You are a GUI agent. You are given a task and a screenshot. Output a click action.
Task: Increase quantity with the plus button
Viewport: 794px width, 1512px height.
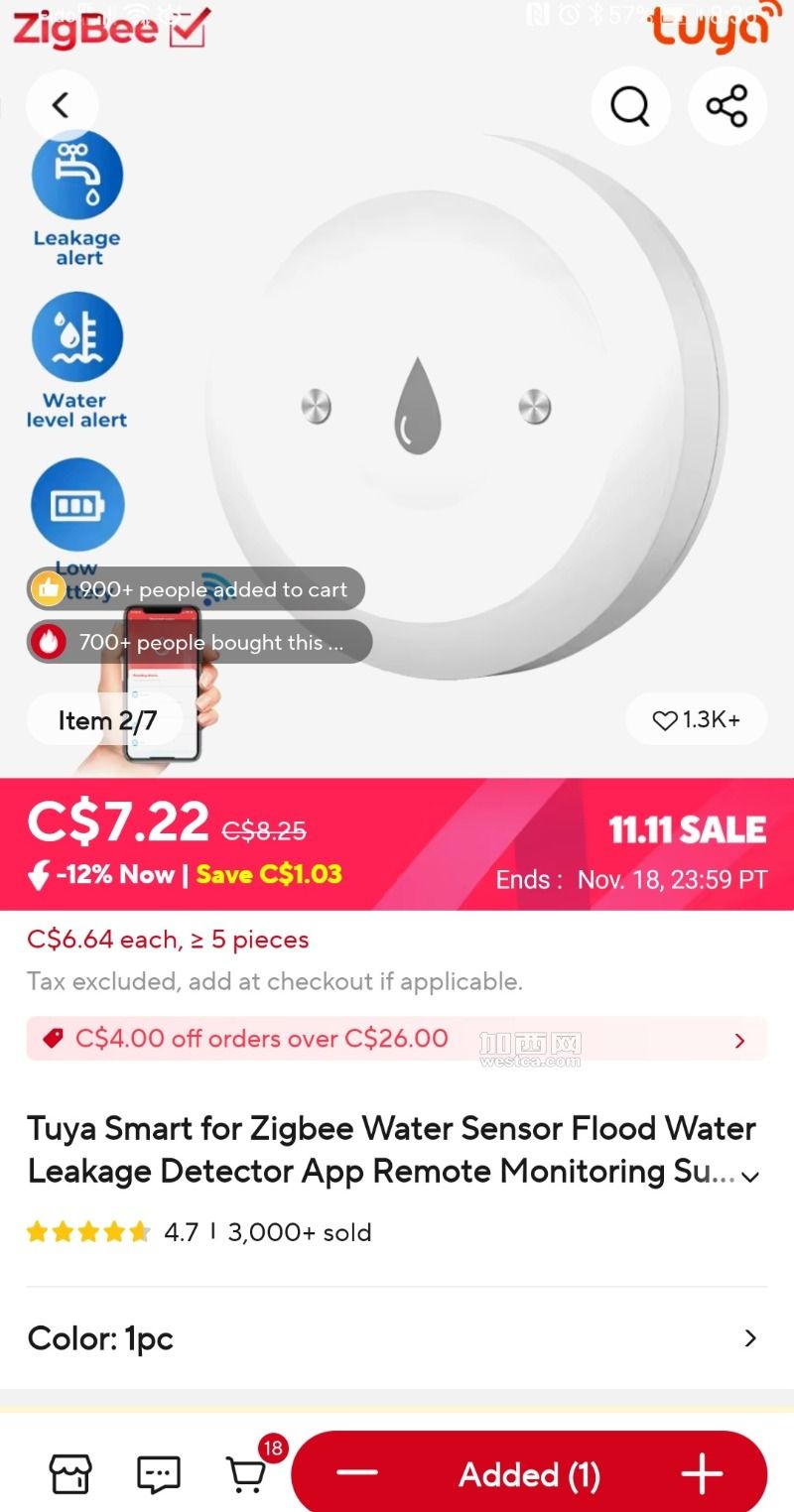702,1473
